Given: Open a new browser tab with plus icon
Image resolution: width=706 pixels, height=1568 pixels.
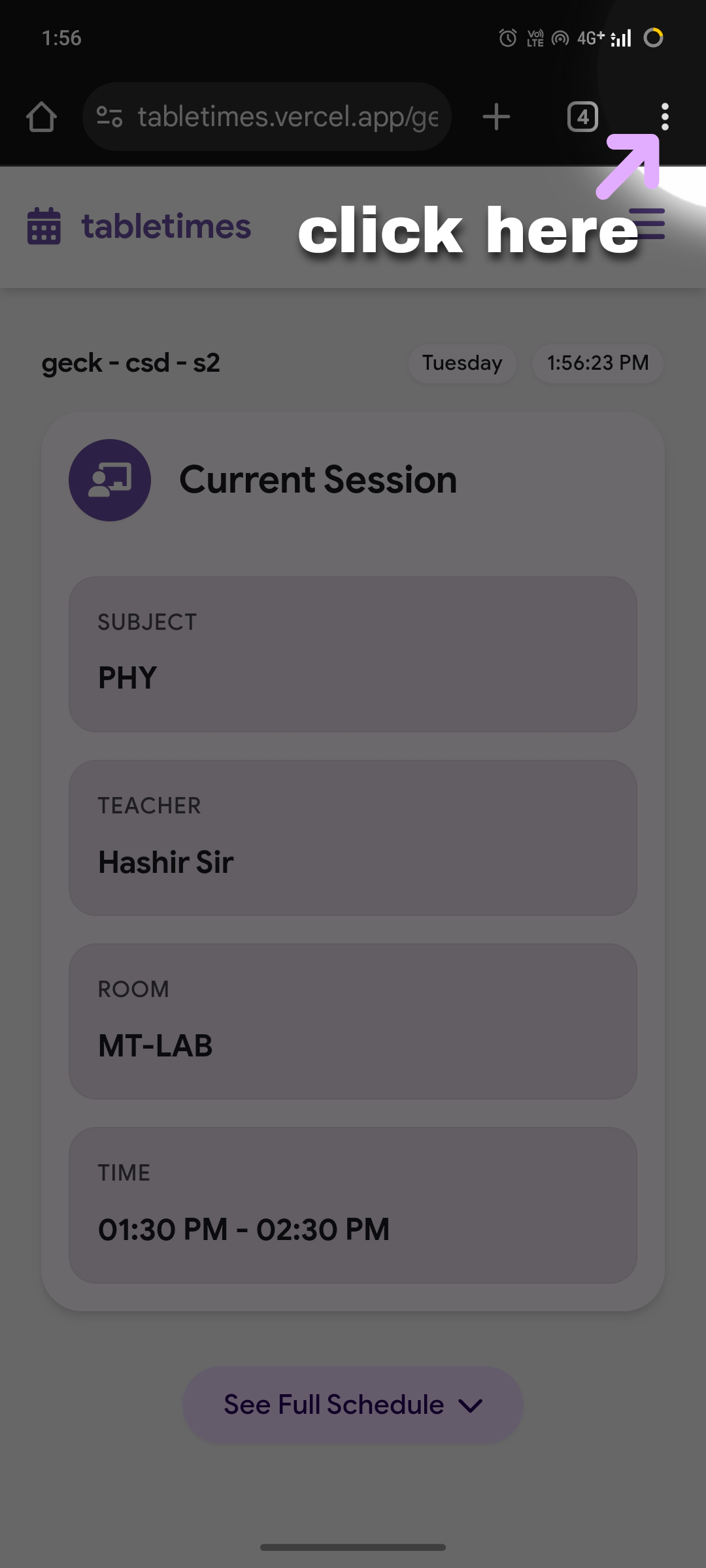Looking at the screenshot, I should click(496, 116).
